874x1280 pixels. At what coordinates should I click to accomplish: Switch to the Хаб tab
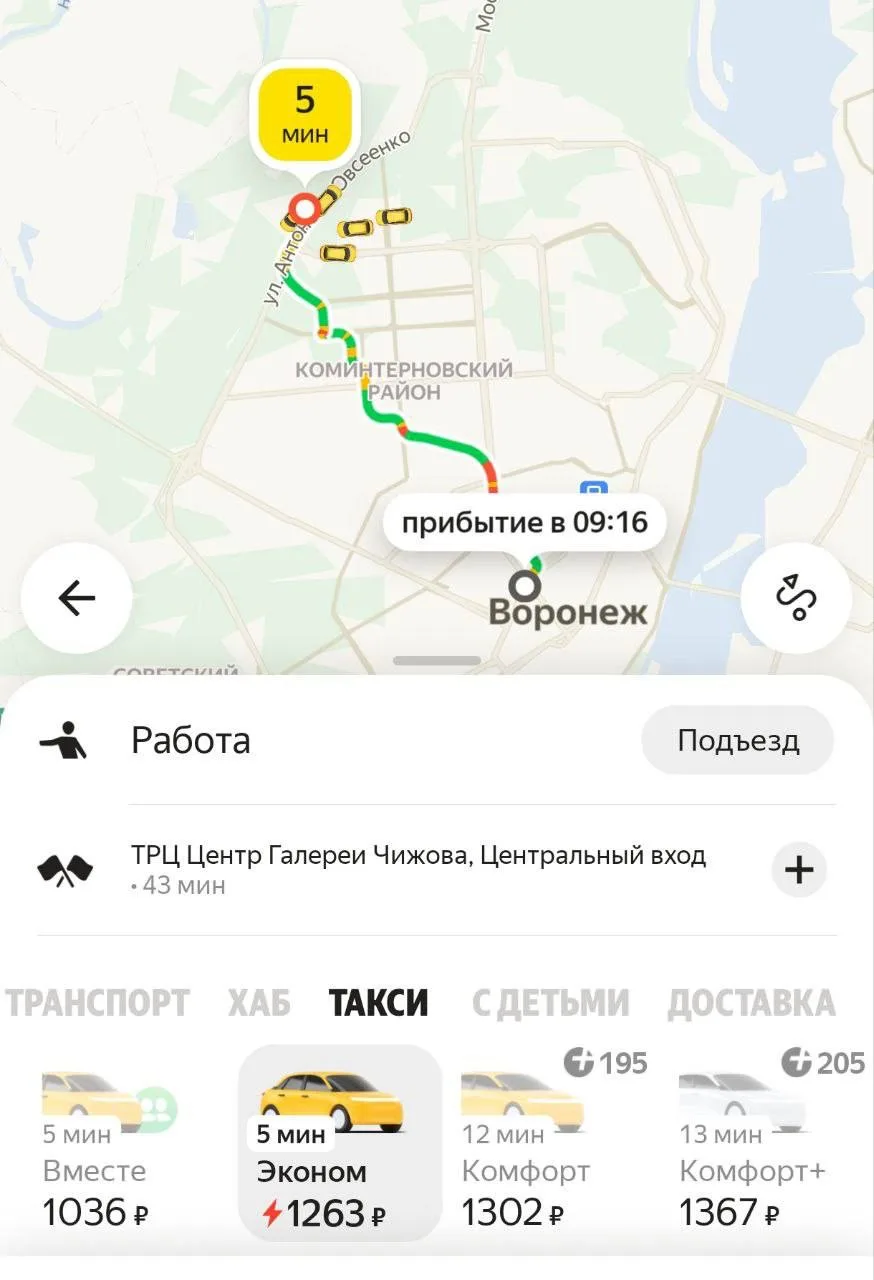[x=258, y=1002]
